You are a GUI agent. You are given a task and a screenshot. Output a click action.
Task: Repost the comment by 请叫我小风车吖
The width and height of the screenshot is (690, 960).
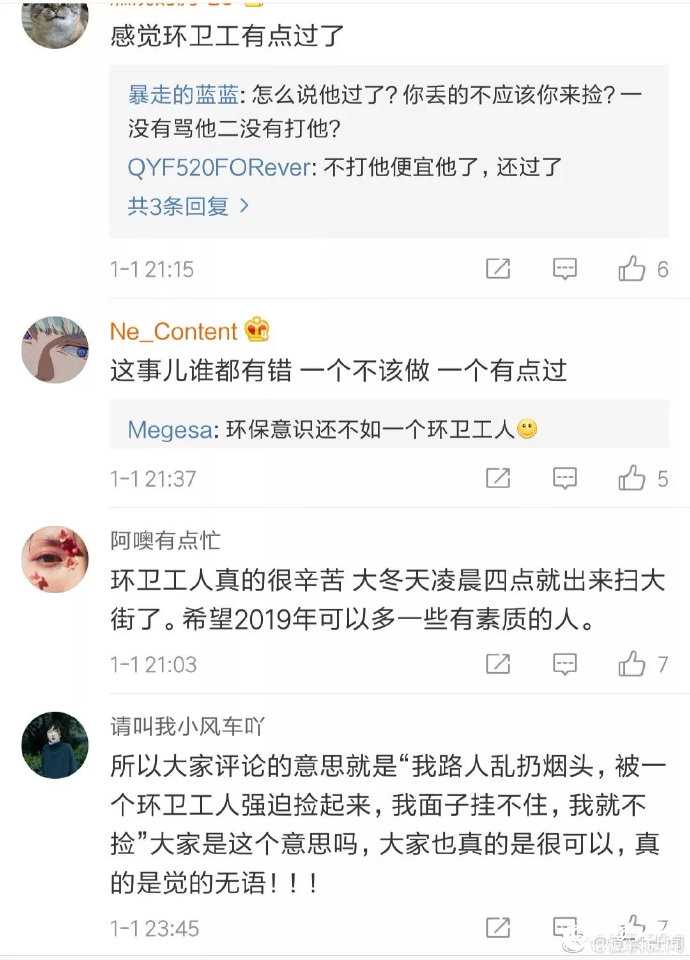coord(498,928)
